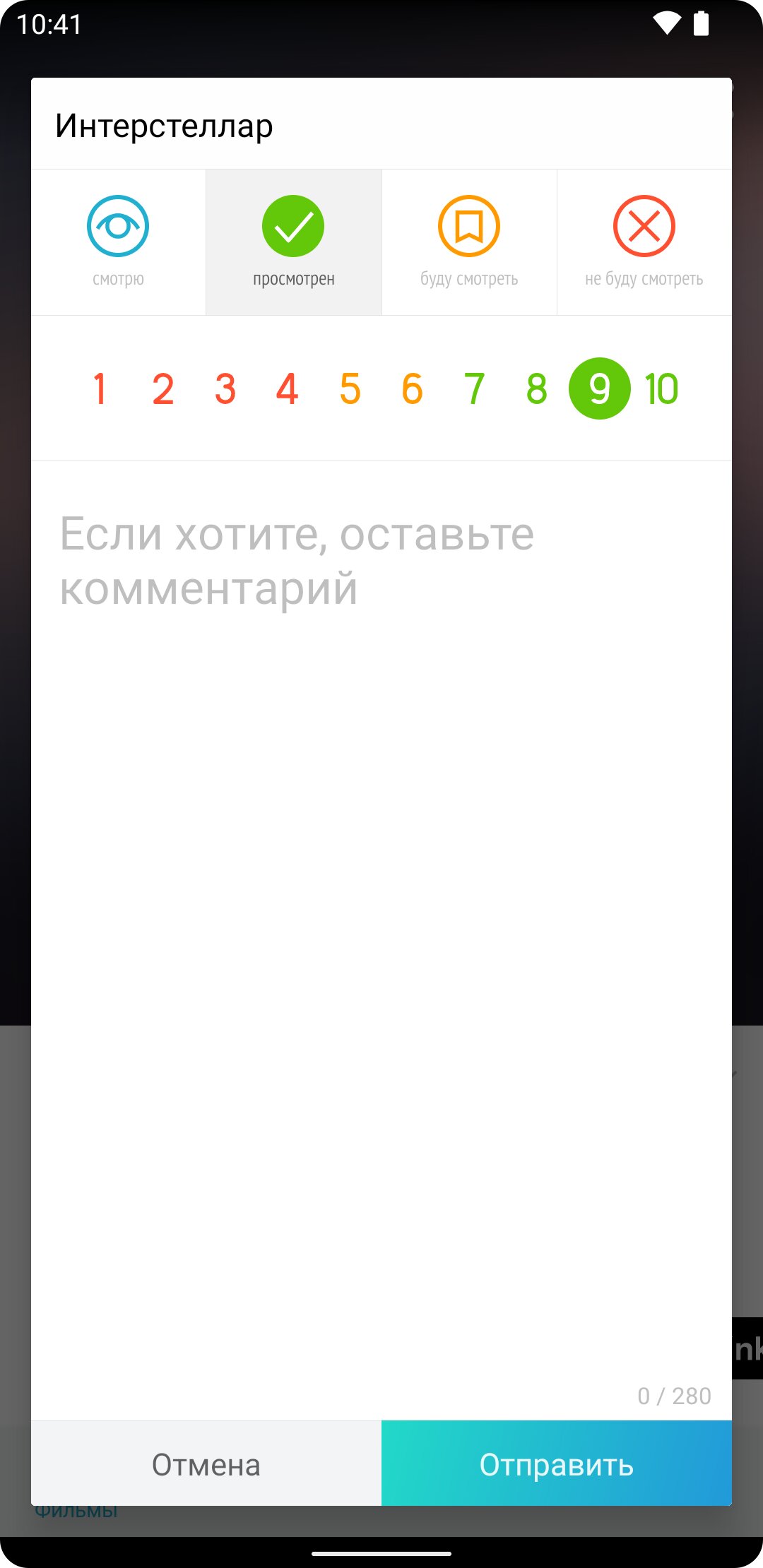
Task: Tap rating 8
Action: 537,388
